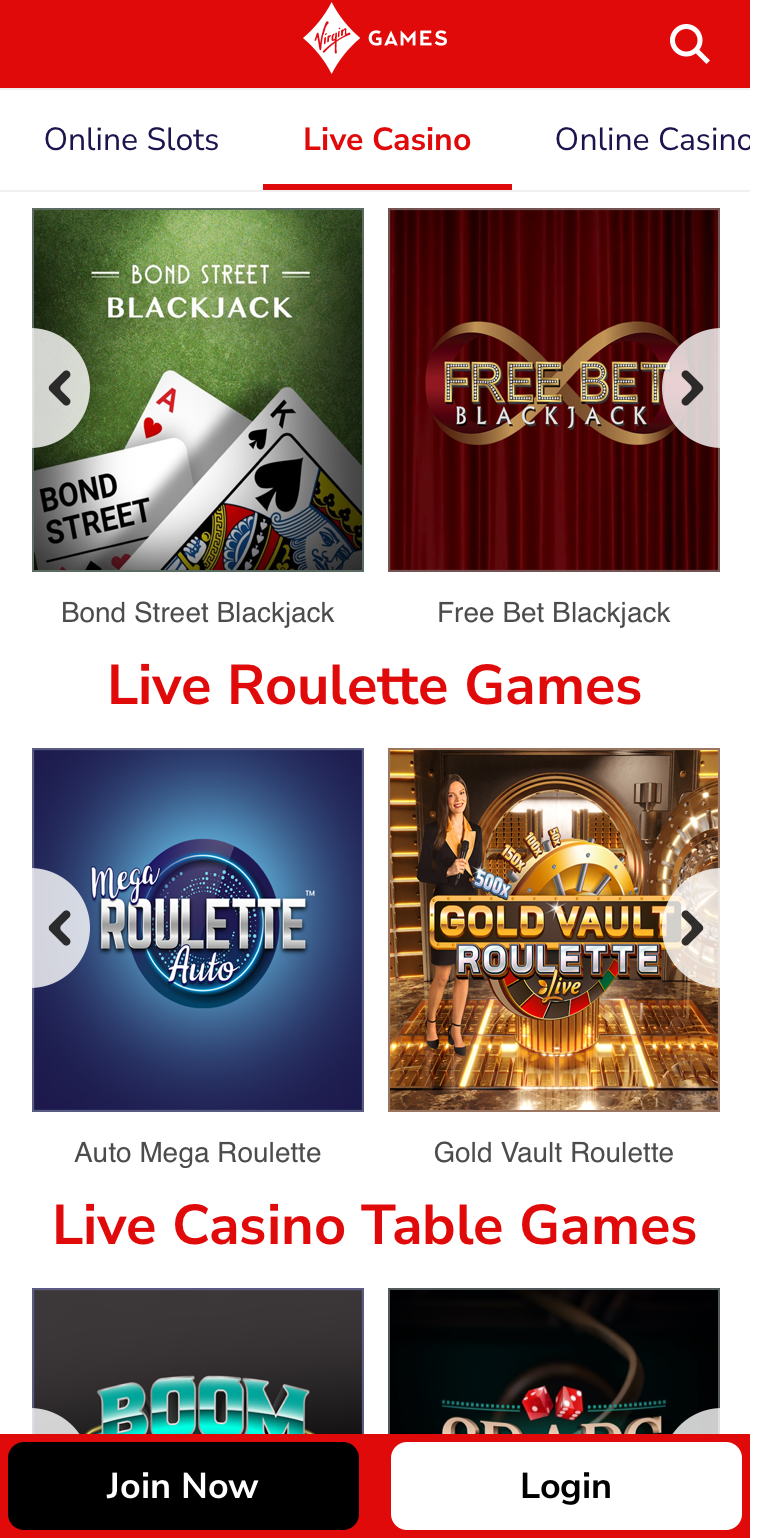Open the search icon in the header
Screen dimensions: 780x1538
coord(689,44)
